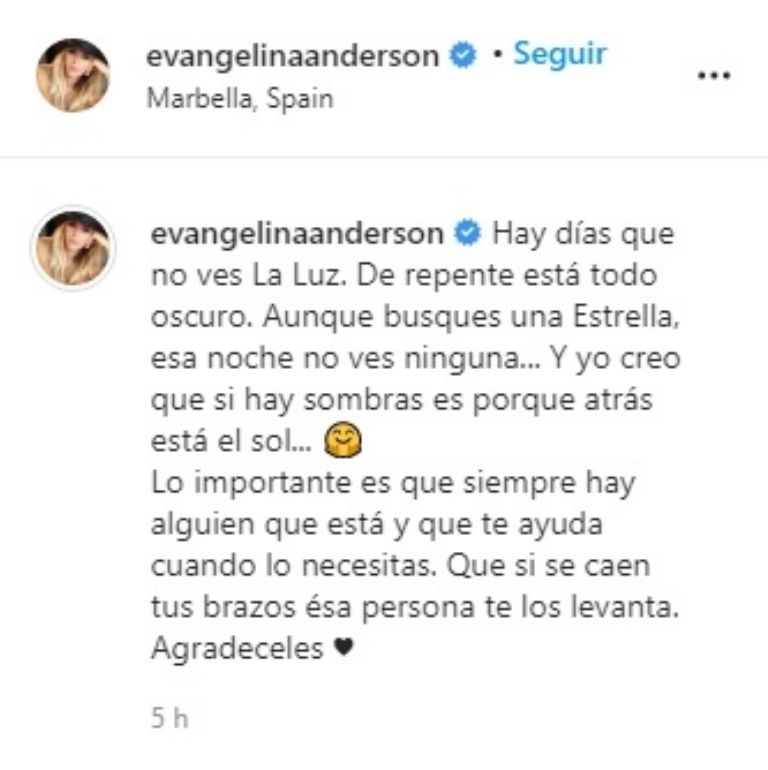Screen dimensions: 768x770
Task: Follow evangelinaanderson with Seguir
Action: (x=560, y=54)
